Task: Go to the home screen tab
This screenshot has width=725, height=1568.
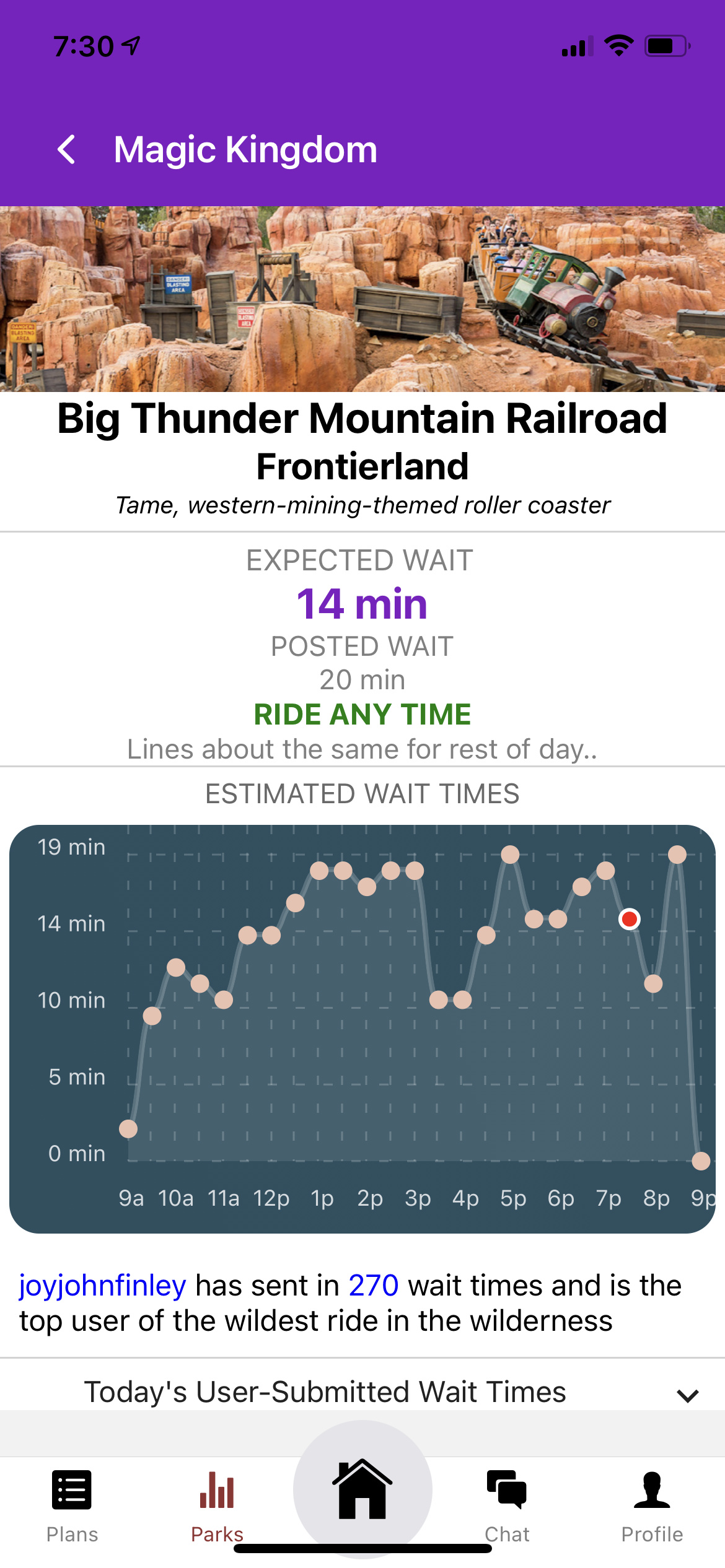Action: click(x=362, y=1489)
